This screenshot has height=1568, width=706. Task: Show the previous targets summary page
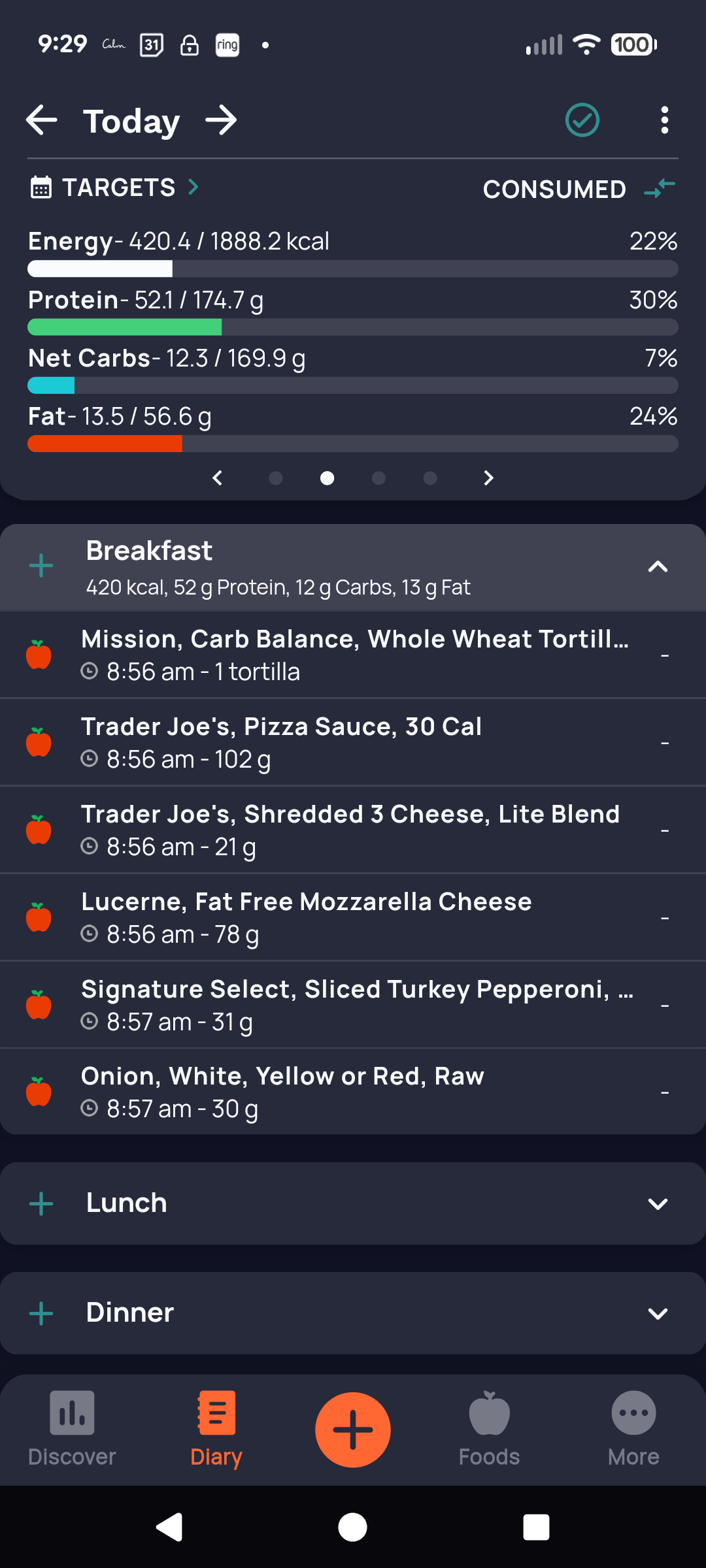tap(218, 478)
